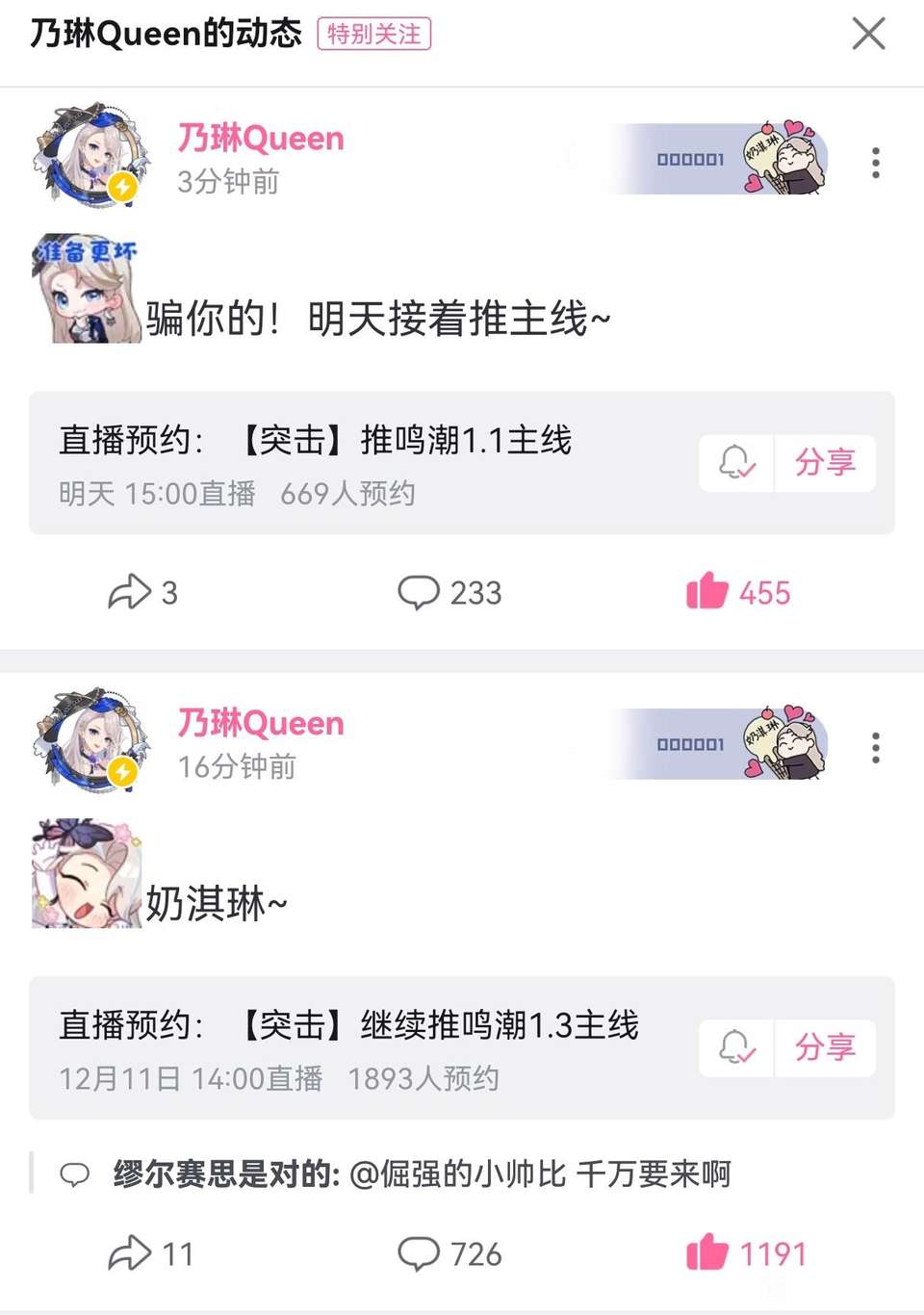924x1315 pixels.
Task: Like the post with 455 likes
Action: 738,592
